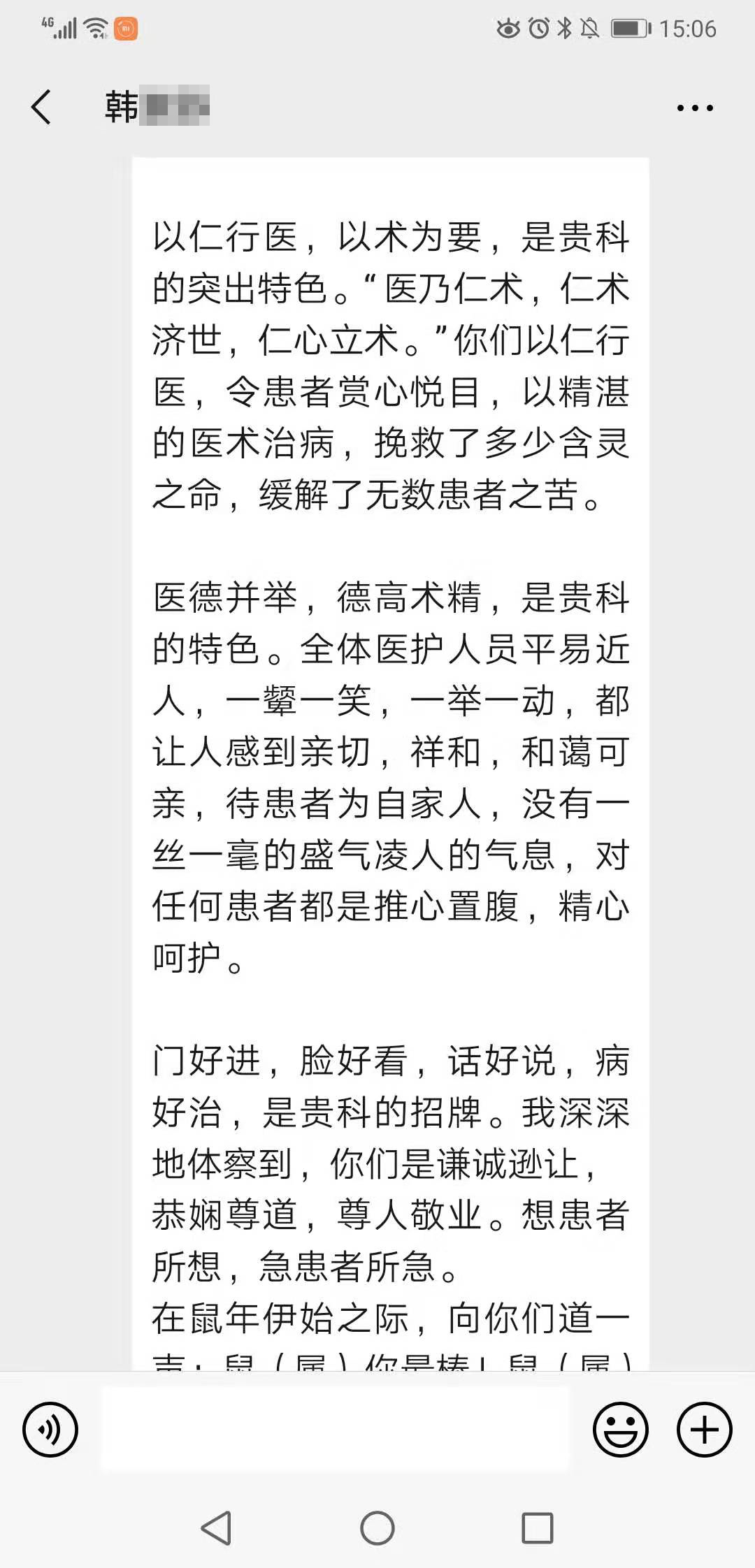
Task: Go back from the chat with 韩
Action: [41, 107]
